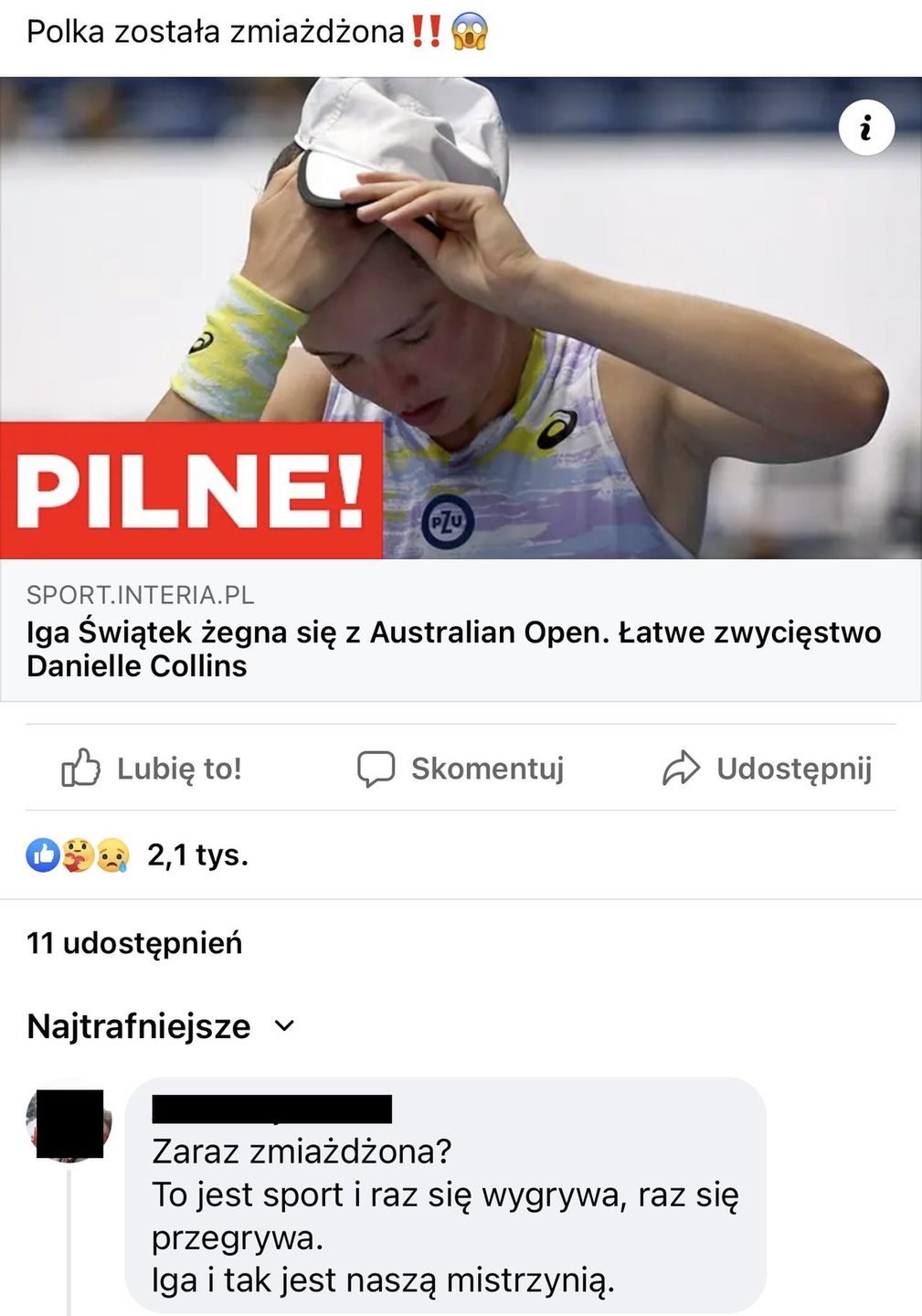Screen dimensions: 922x1316
Task: Tap Skomentuj to write a comment
Action: (461, 769)
